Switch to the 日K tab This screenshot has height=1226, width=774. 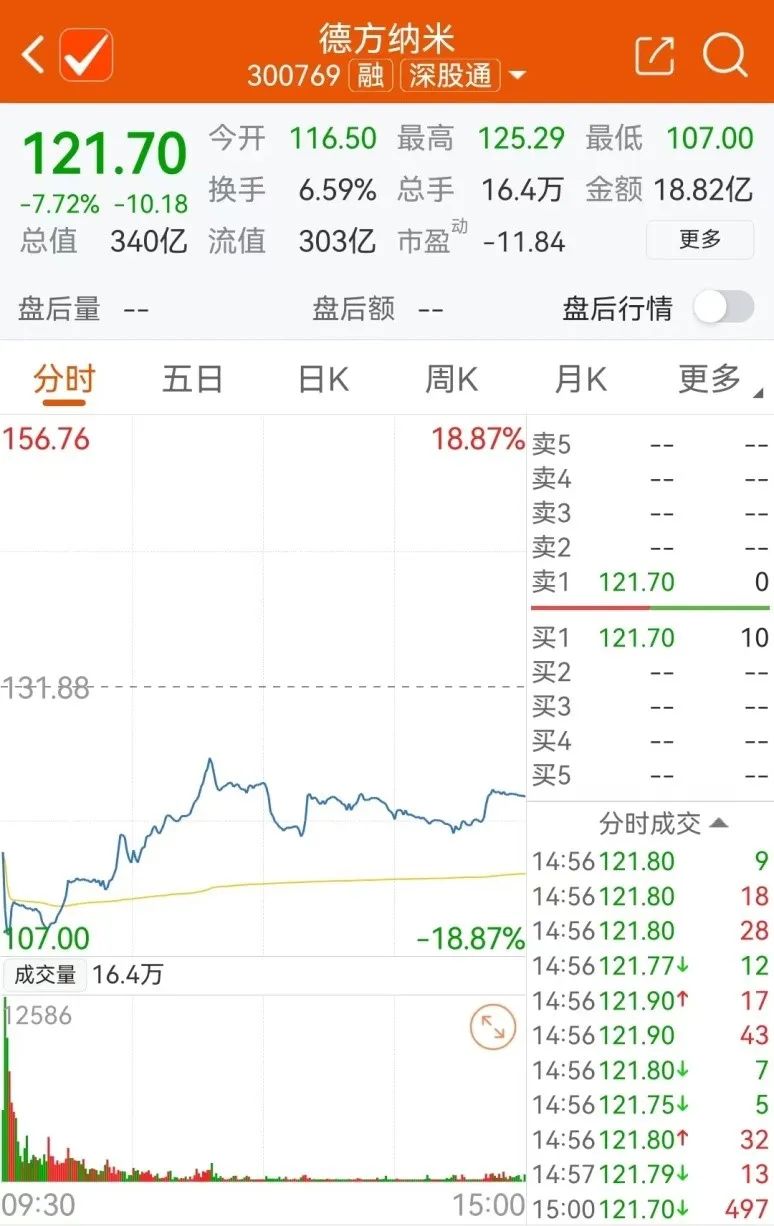pos(322,379)
